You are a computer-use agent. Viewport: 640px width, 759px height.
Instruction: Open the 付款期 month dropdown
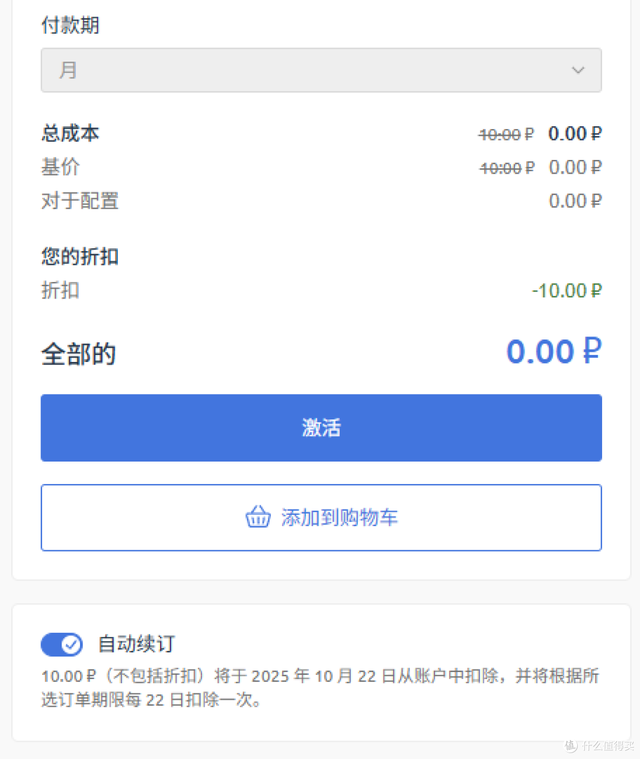(321, 71)
